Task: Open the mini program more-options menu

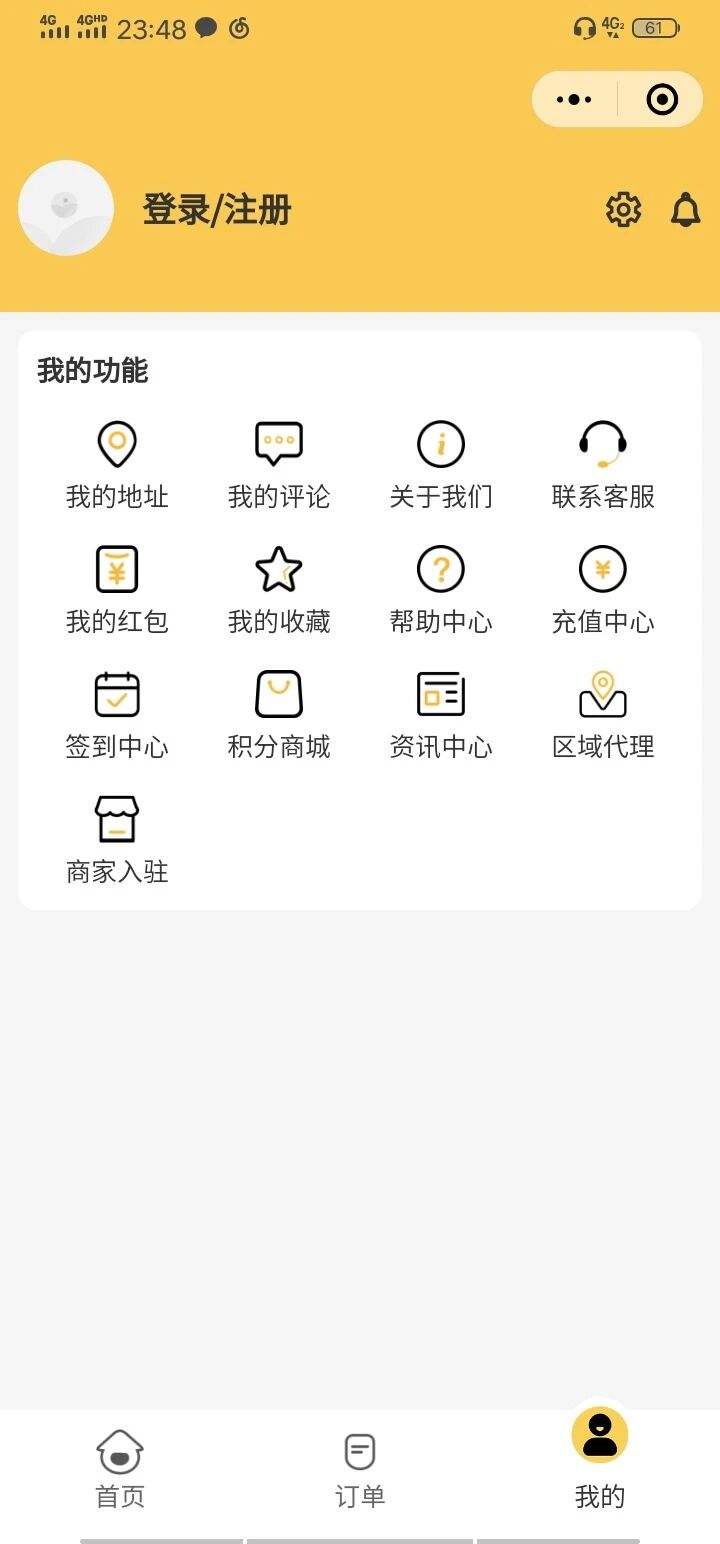Action: pos(574,99)
